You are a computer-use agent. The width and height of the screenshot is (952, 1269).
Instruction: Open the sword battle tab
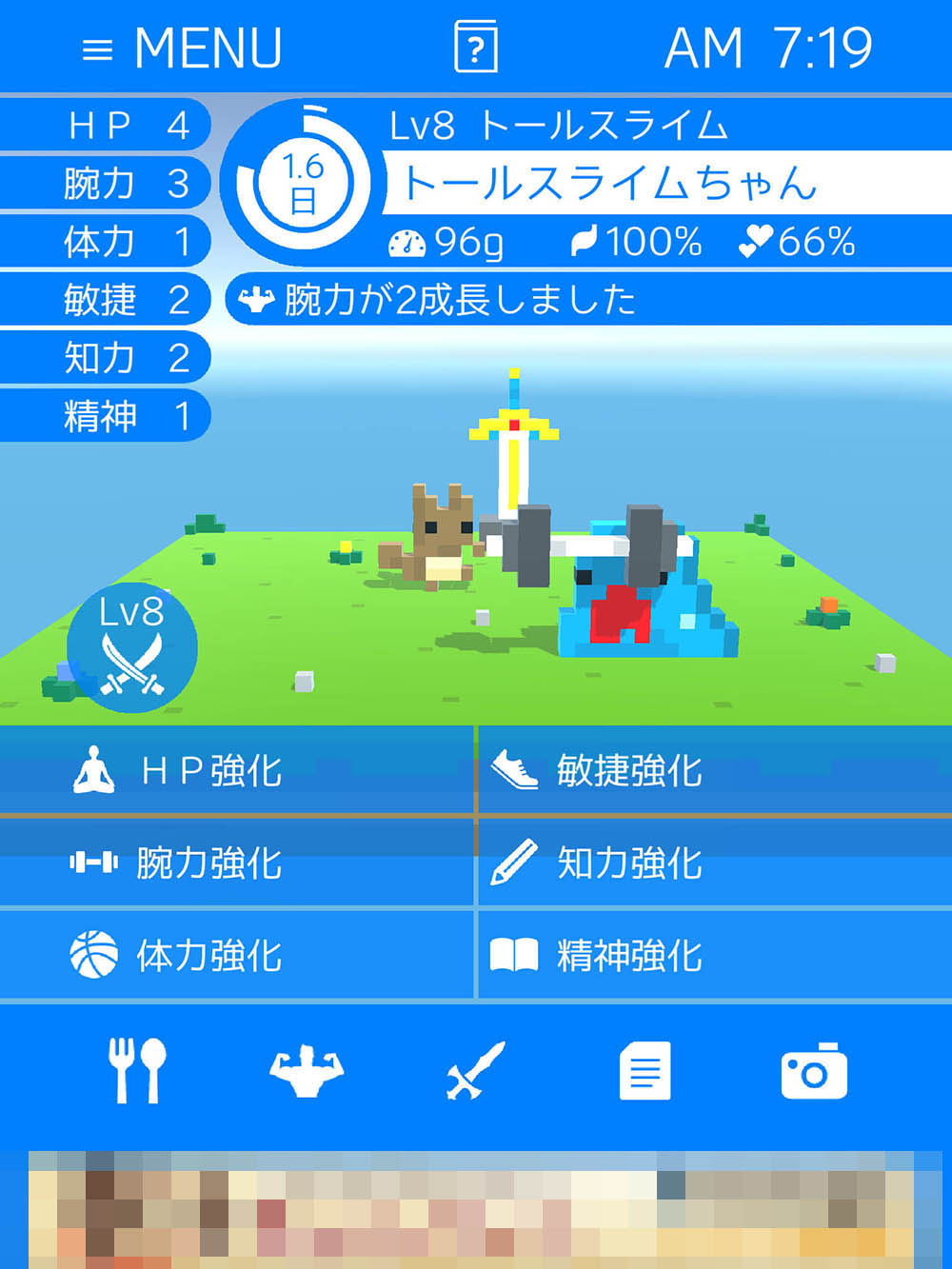[476, 1071]
